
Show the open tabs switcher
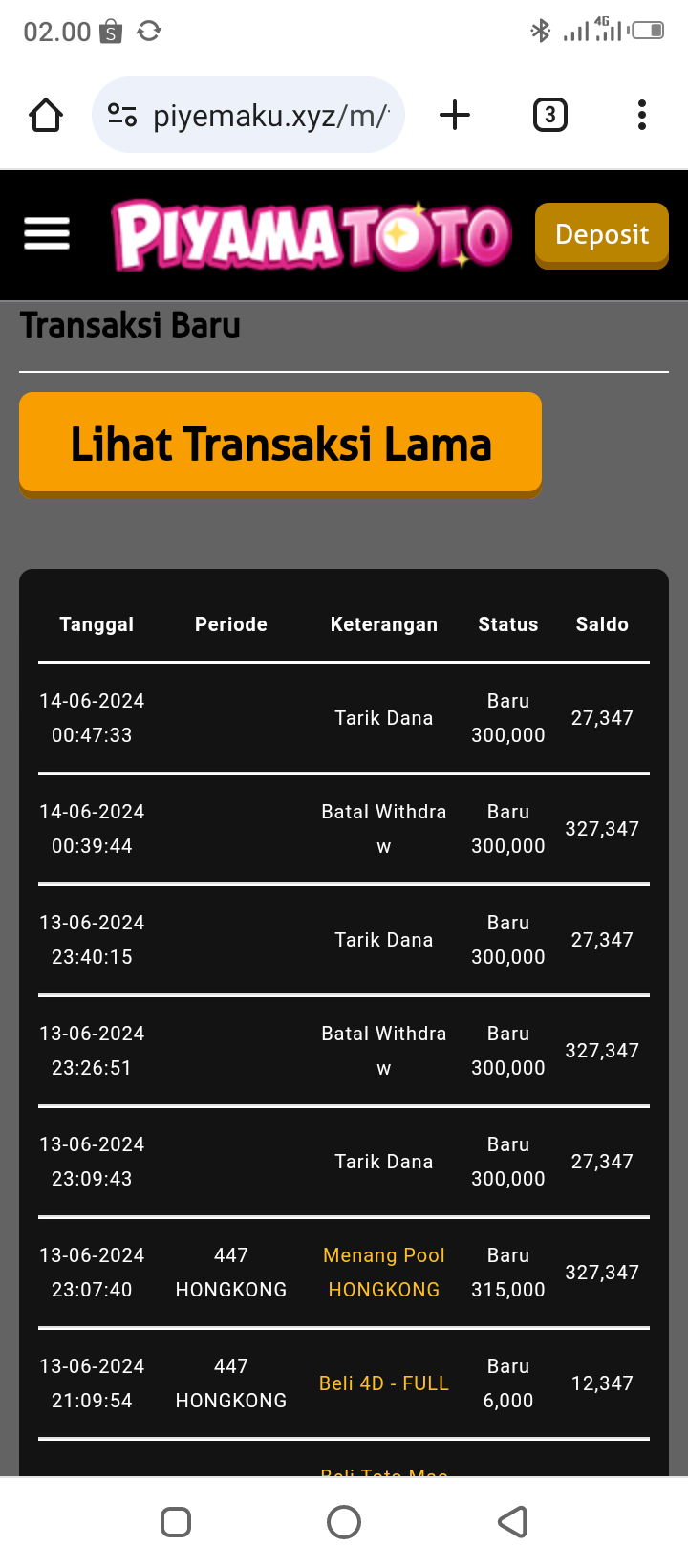[x=549, y=116]
